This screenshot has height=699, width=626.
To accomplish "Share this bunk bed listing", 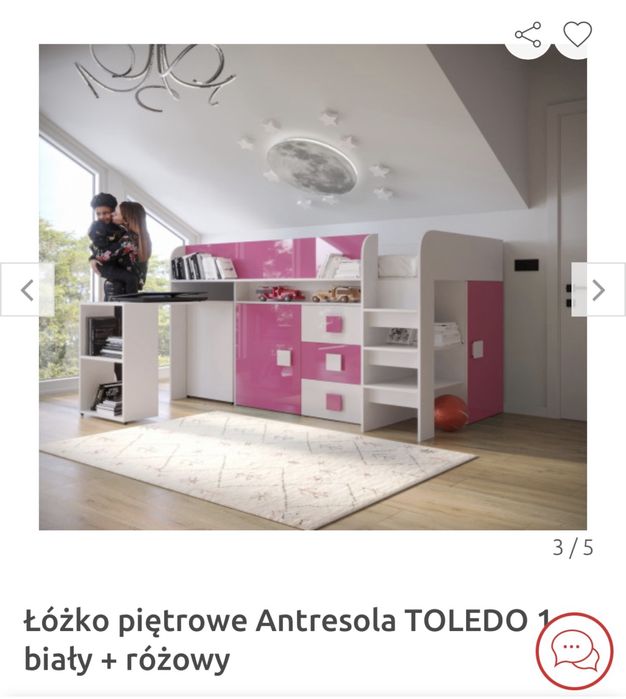I will click(527, 35).
